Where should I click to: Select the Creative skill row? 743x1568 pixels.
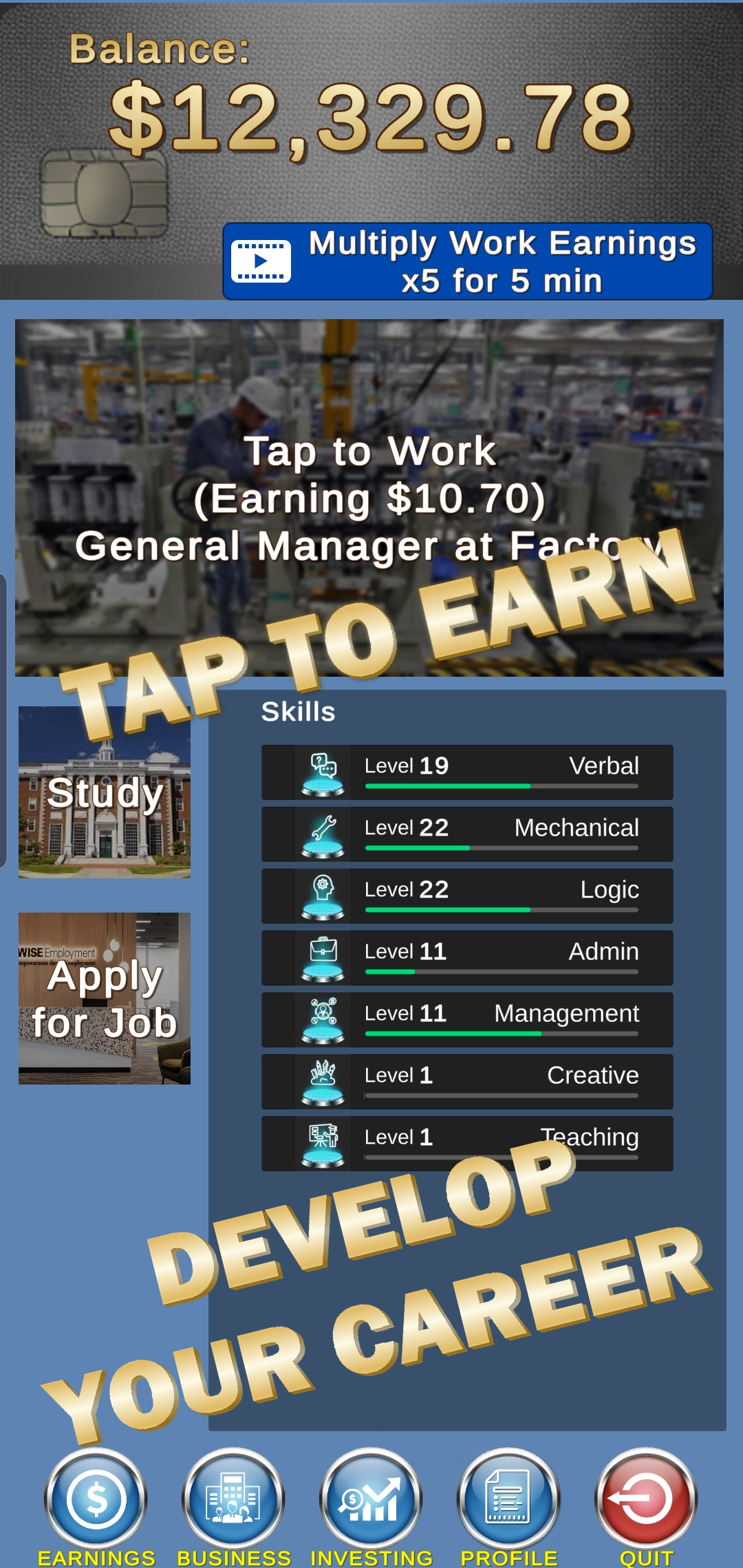(x=467, y=1082)
